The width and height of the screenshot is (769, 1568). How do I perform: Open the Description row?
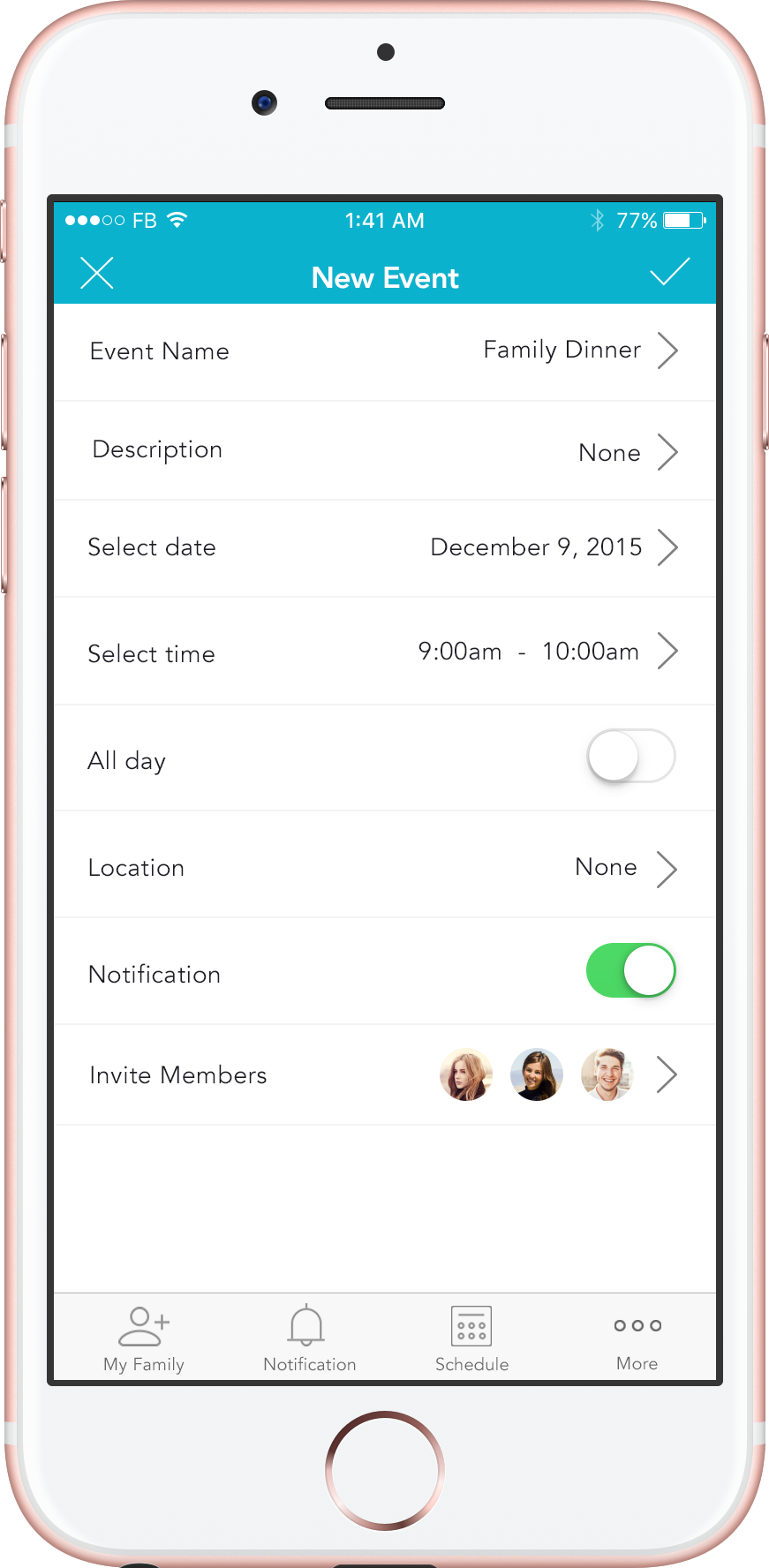click(385, 451)
